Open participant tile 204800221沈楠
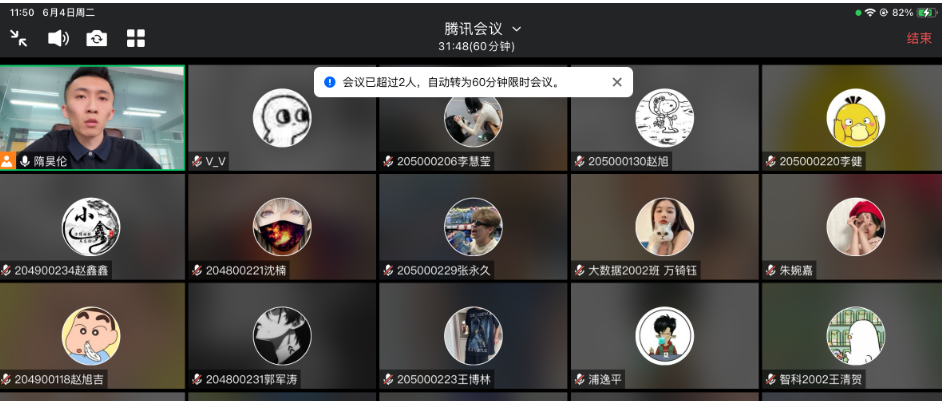The image size is (942, 401). [x=282, y=227]
